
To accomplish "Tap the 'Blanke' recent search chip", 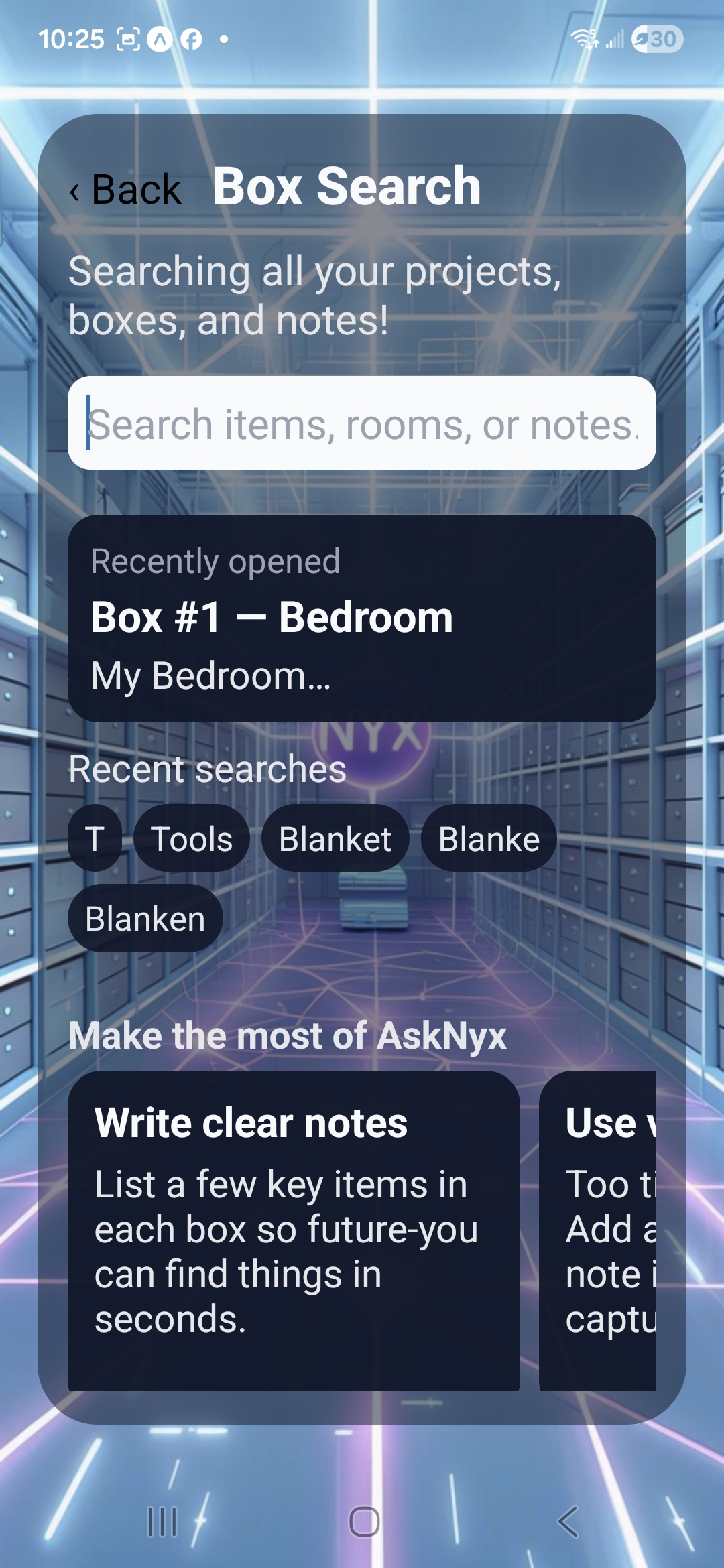I will 489,838.
